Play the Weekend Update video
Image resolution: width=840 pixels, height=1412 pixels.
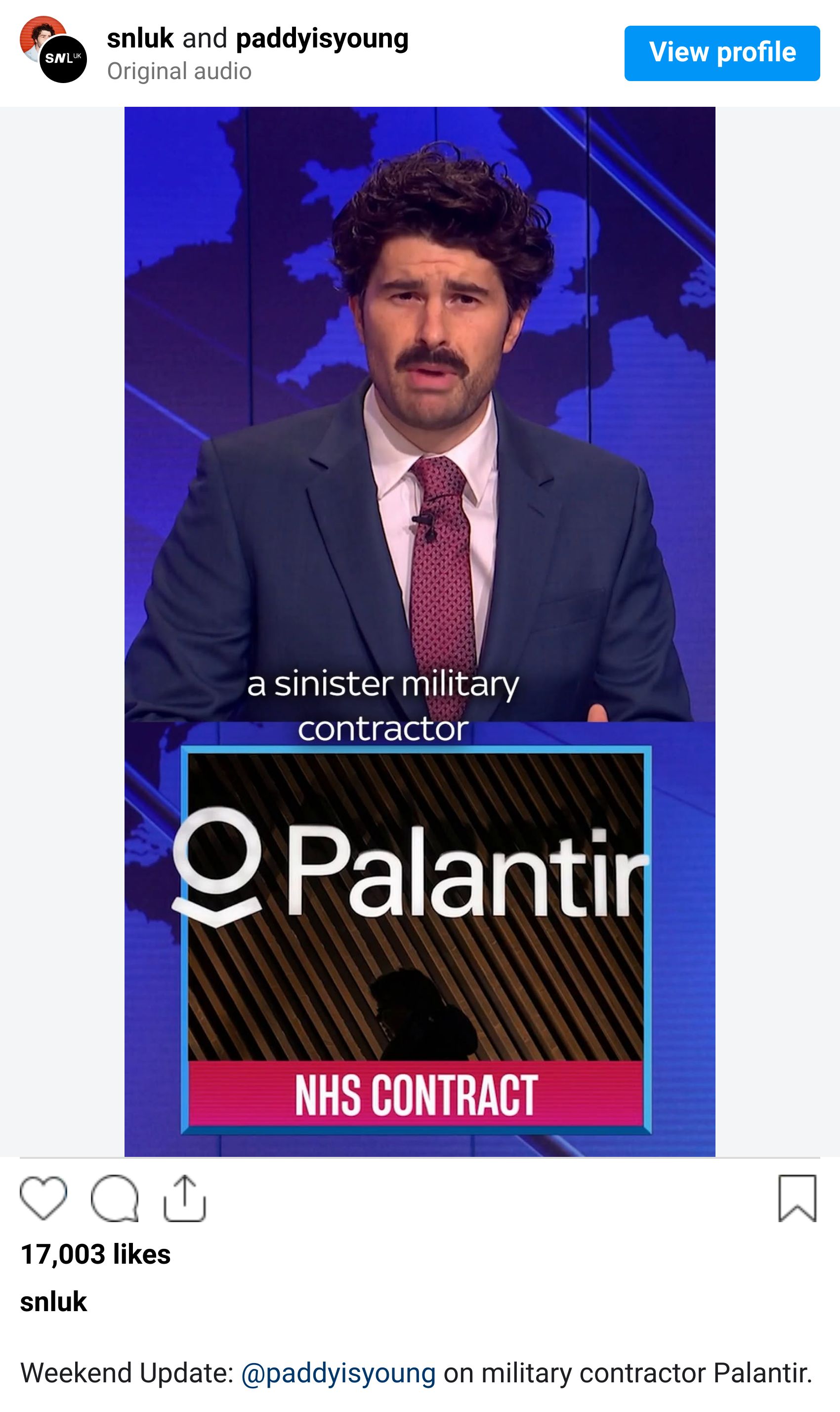tap(420, 631)
